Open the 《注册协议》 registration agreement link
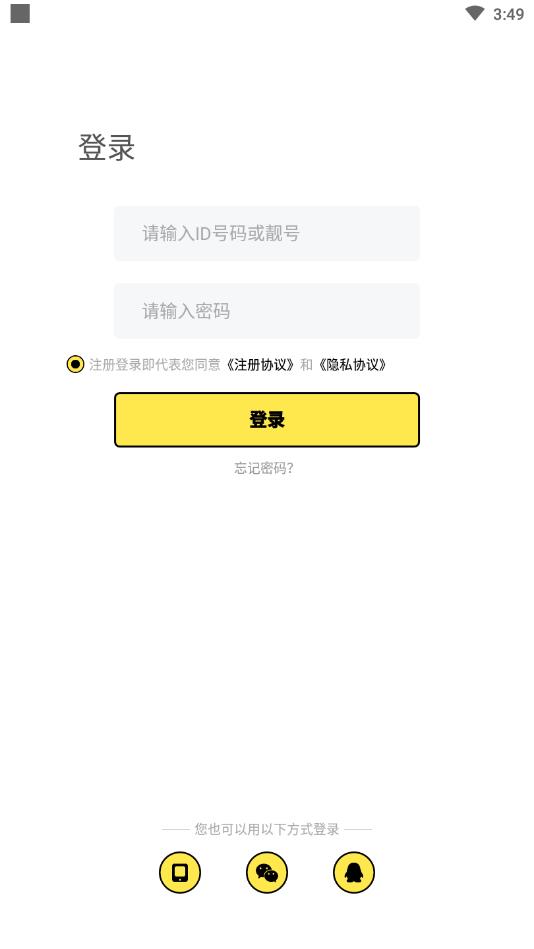The width and height of the screenshot is (534, 949). tap(260, 364)
